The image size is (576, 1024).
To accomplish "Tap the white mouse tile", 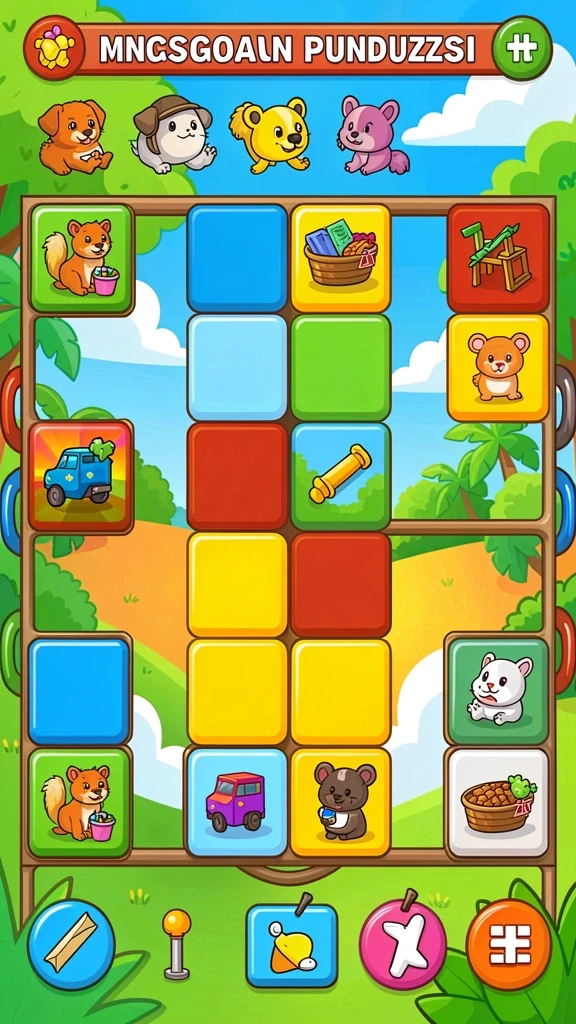I will (498, 691).
